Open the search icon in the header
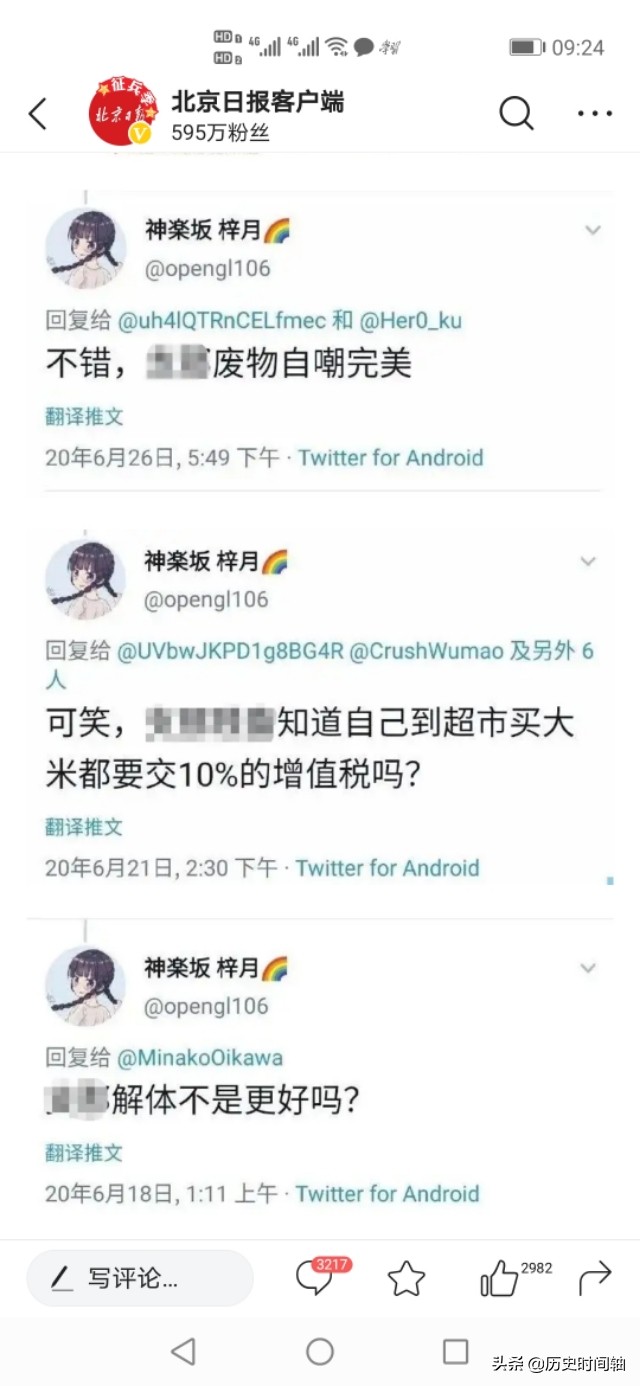 coord(516,114)
